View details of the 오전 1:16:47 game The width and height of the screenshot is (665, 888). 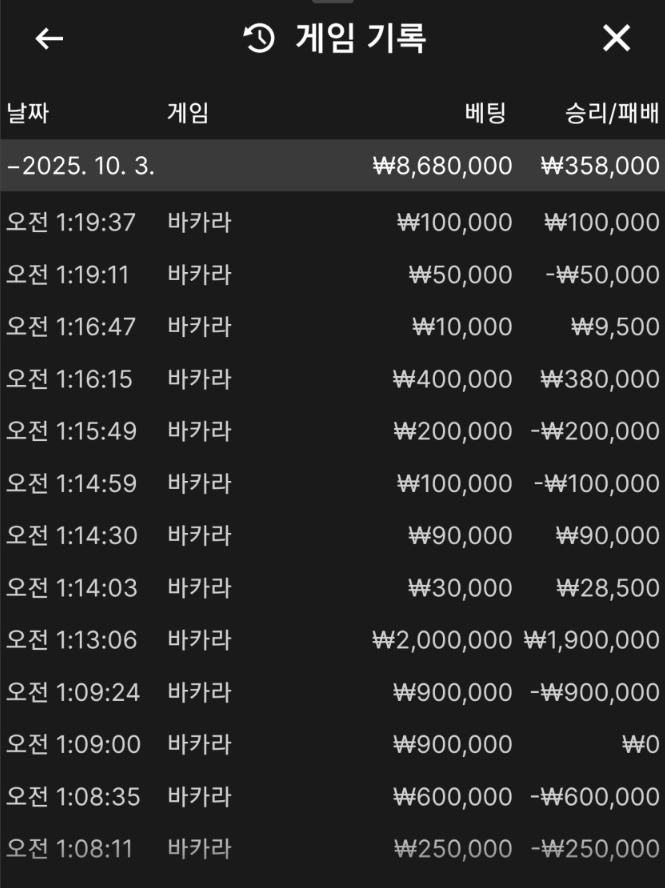[332, 326]
